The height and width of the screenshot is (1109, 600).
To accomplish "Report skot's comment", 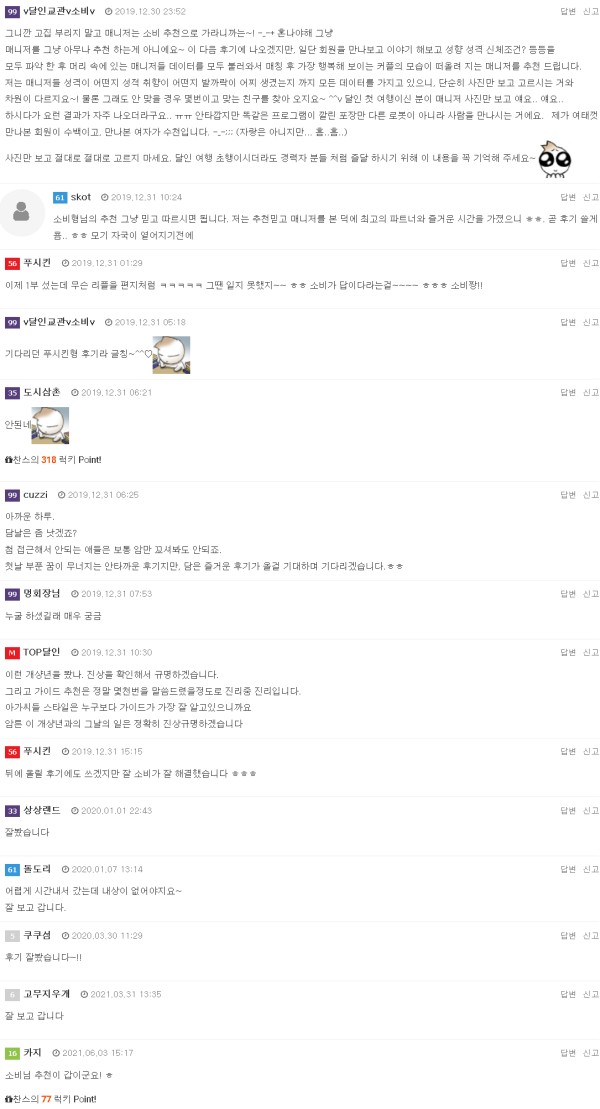I will tap(591, 197).
